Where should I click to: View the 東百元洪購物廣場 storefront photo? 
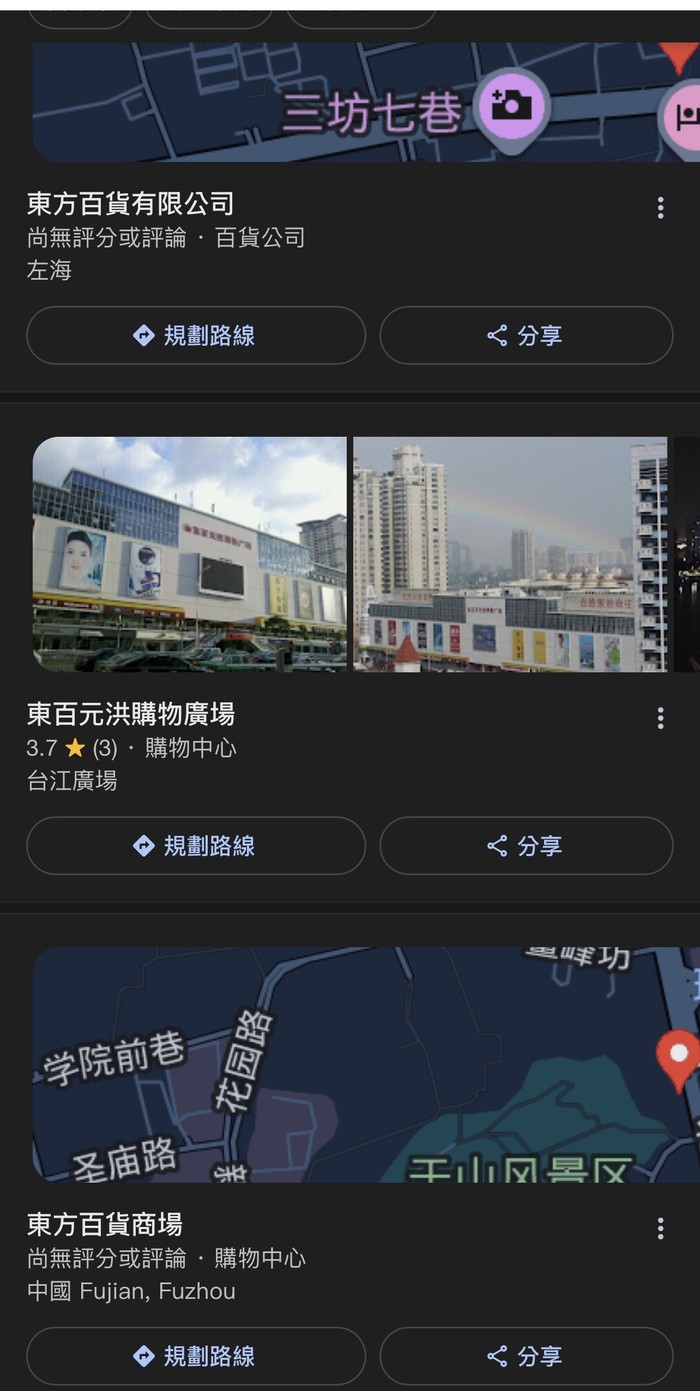pyautogui.click(x=190, y=554)
